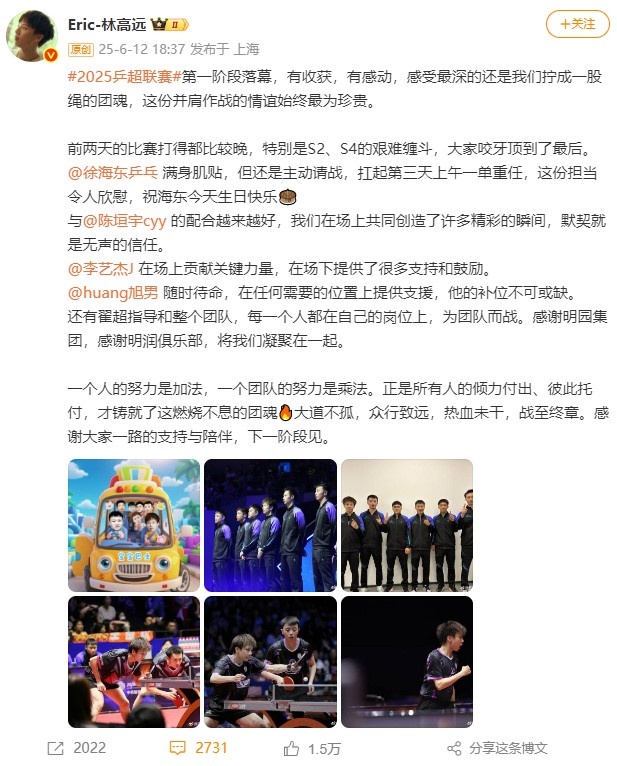Open the @李艺杰J mention
Screen dimensions: 617x766
pos(101,268)
